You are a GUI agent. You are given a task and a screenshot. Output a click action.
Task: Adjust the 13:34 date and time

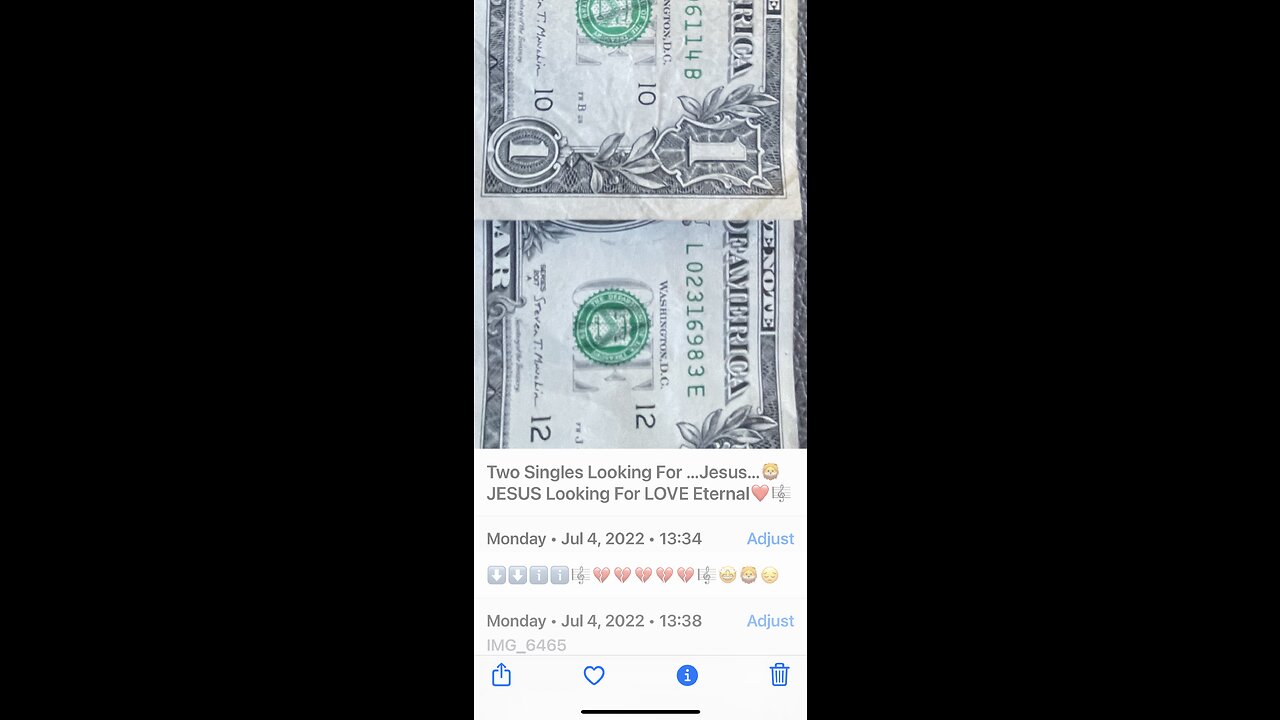coord(770,539)
